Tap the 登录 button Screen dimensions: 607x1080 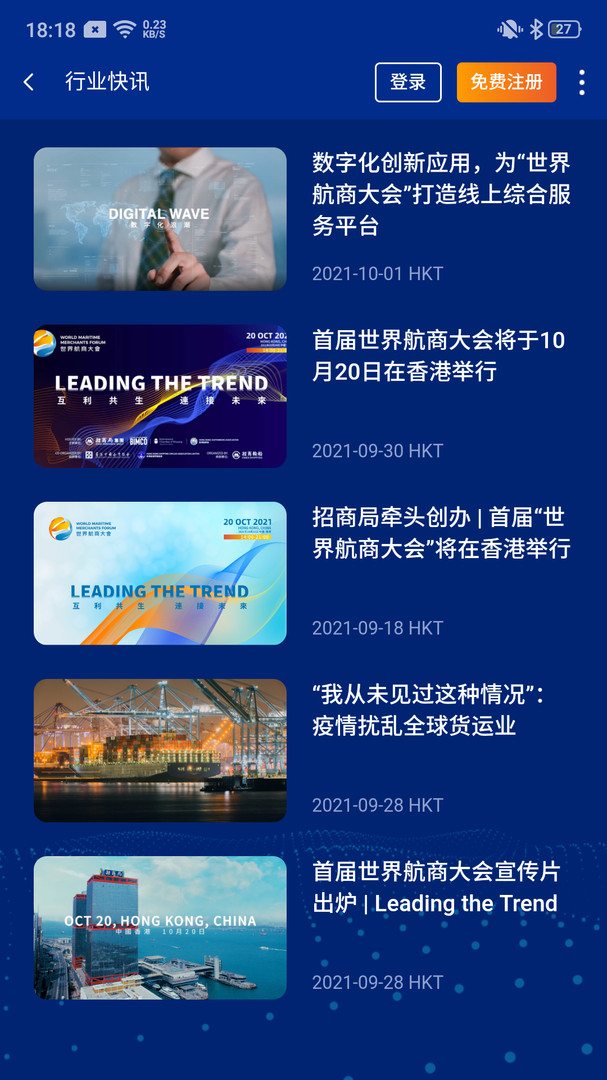click(408, 82)
